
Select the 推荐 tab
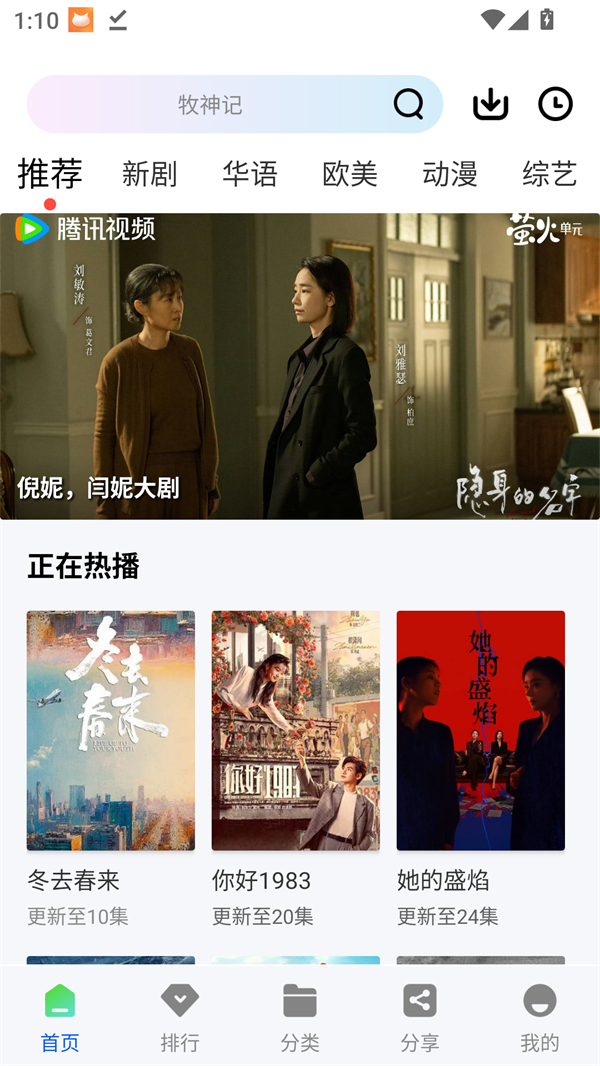click(50, 174)
